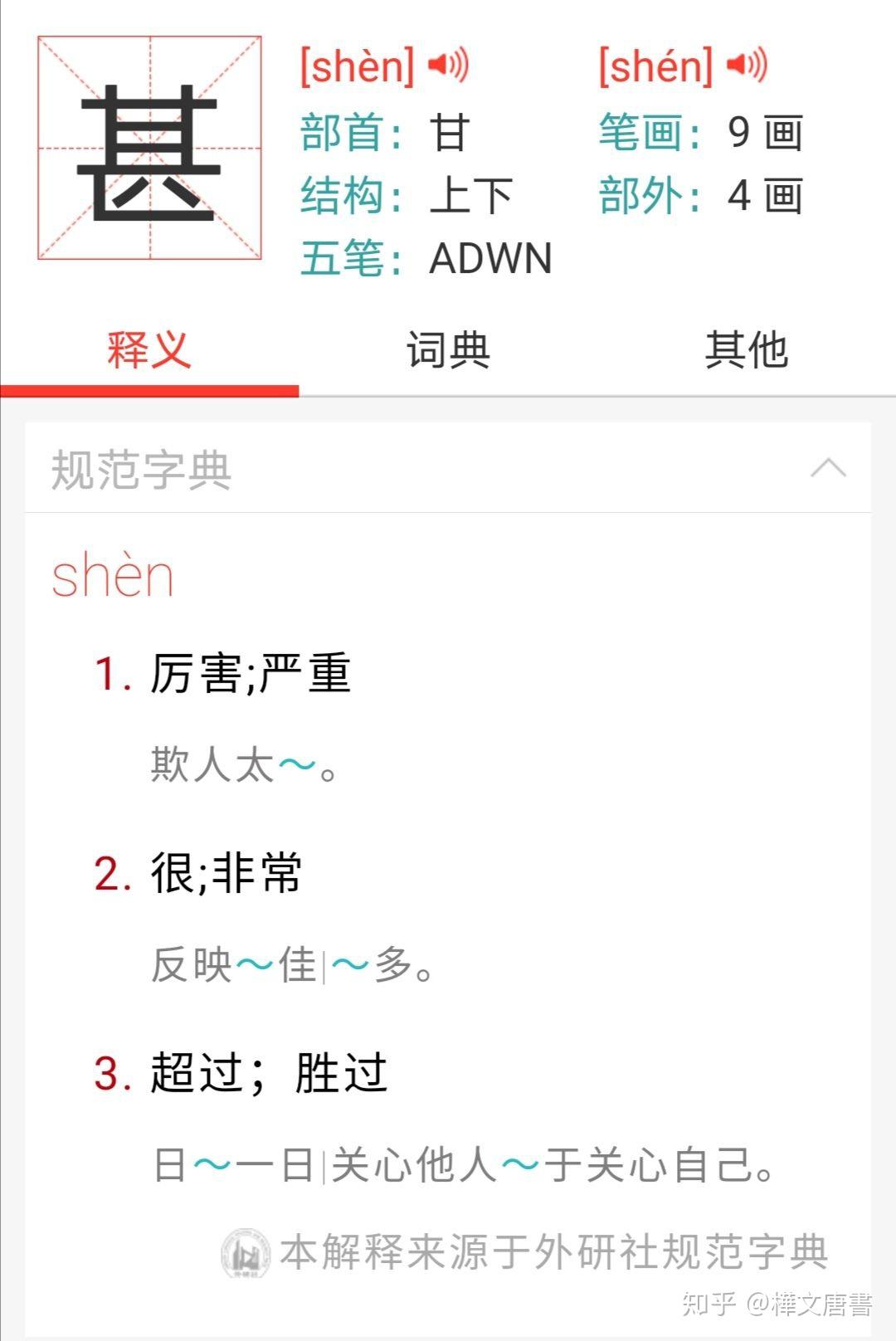
Task: Select the 释义 tab
Action: (149, 349)
